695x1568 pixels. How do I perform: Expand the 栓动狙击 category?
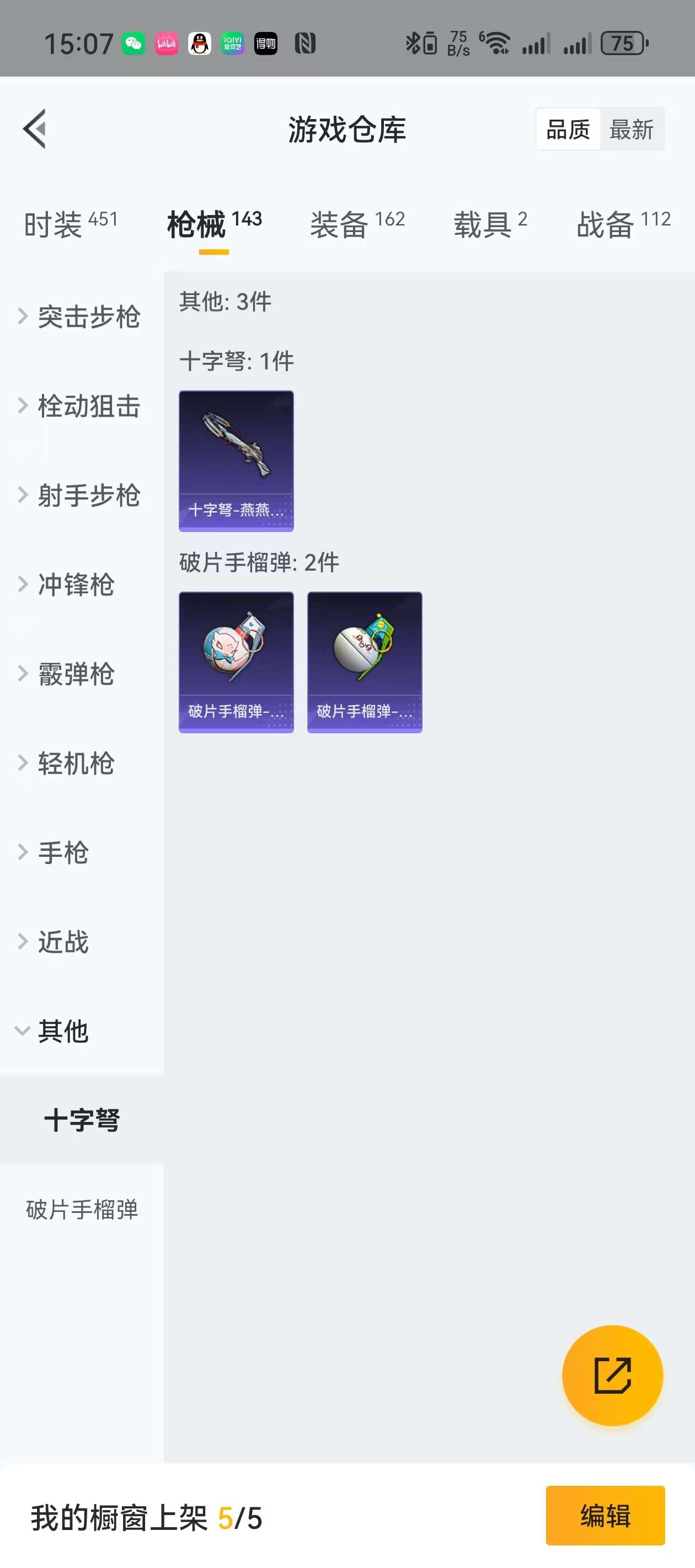[82, 406]
